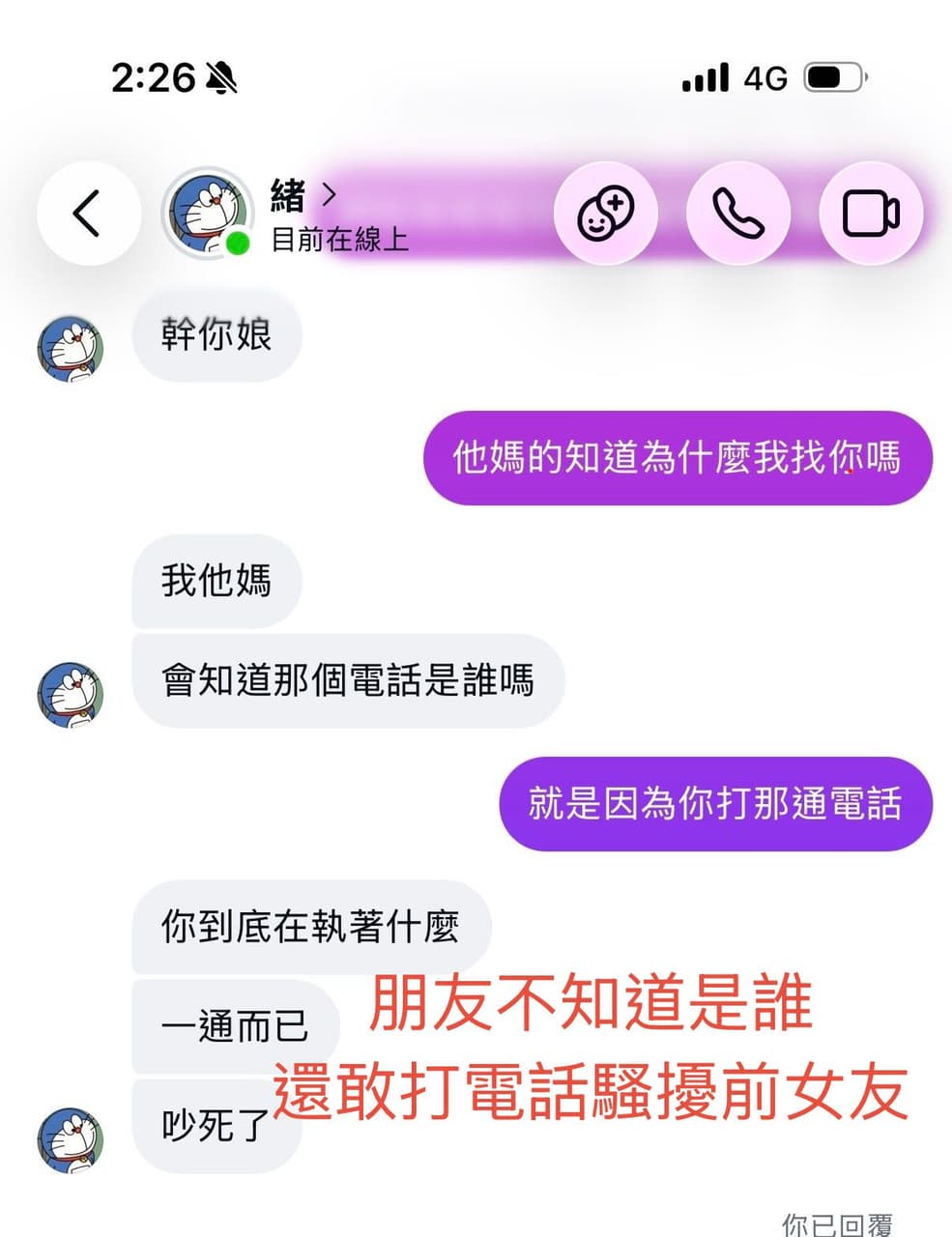This screenshot has width=952, height=1237.
Task: Start a video call with 緒
Action: (871, 214)
